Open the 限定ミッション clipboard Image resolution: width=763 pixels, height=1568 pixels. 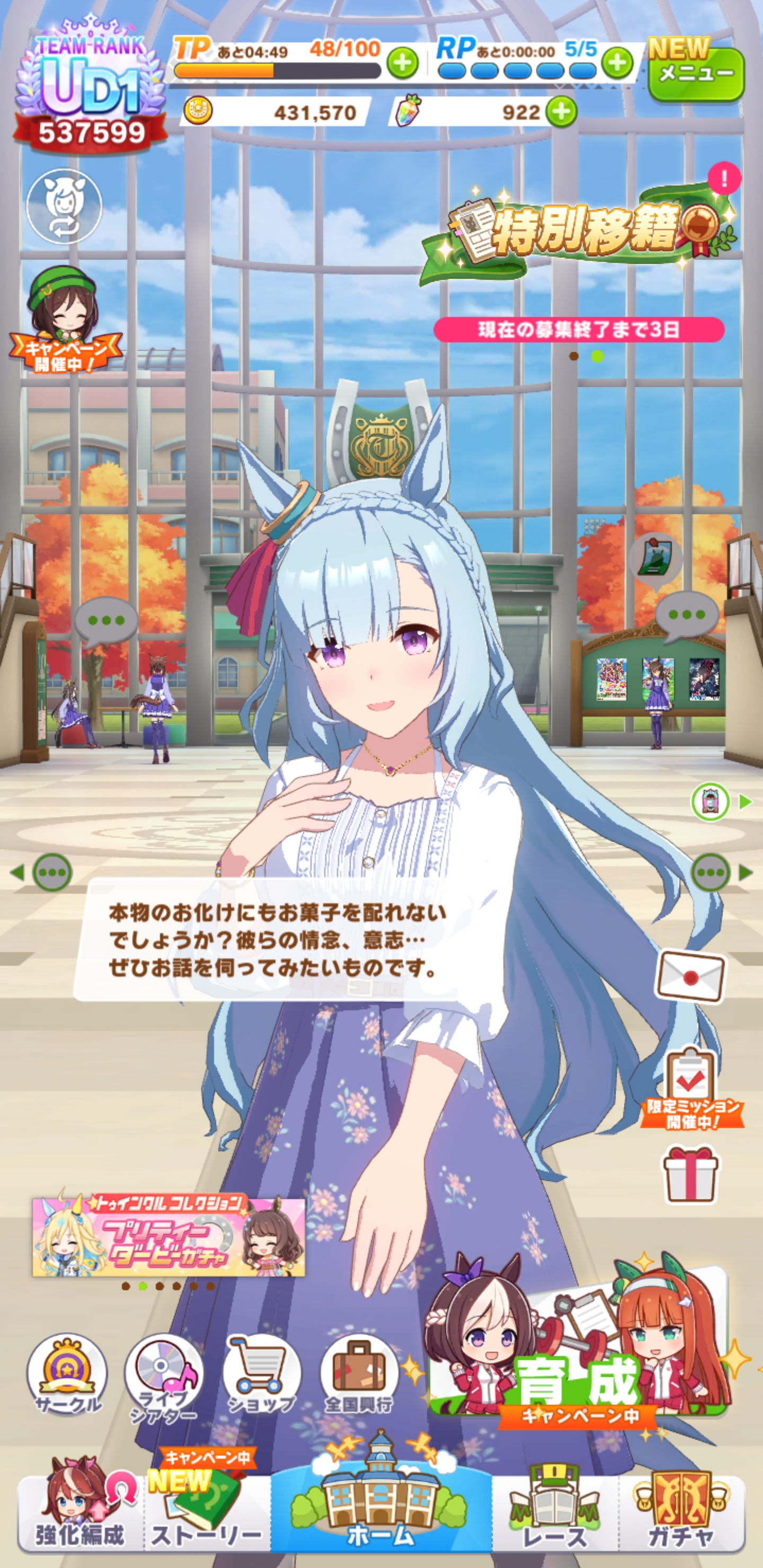point(690,1087)
